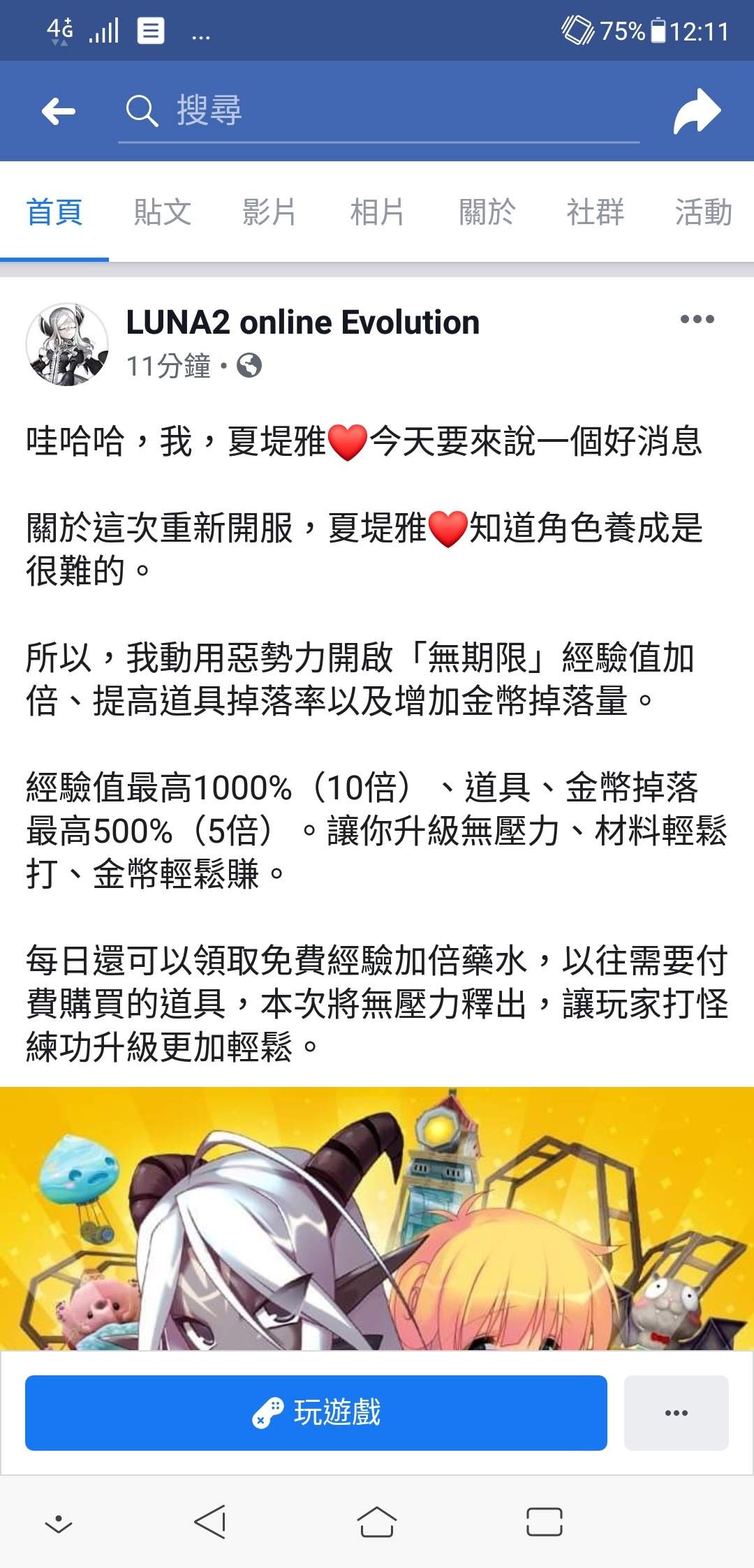Open the post's three-dot options menu
This screenshot has width=754, height=1568.
point(697,320)
